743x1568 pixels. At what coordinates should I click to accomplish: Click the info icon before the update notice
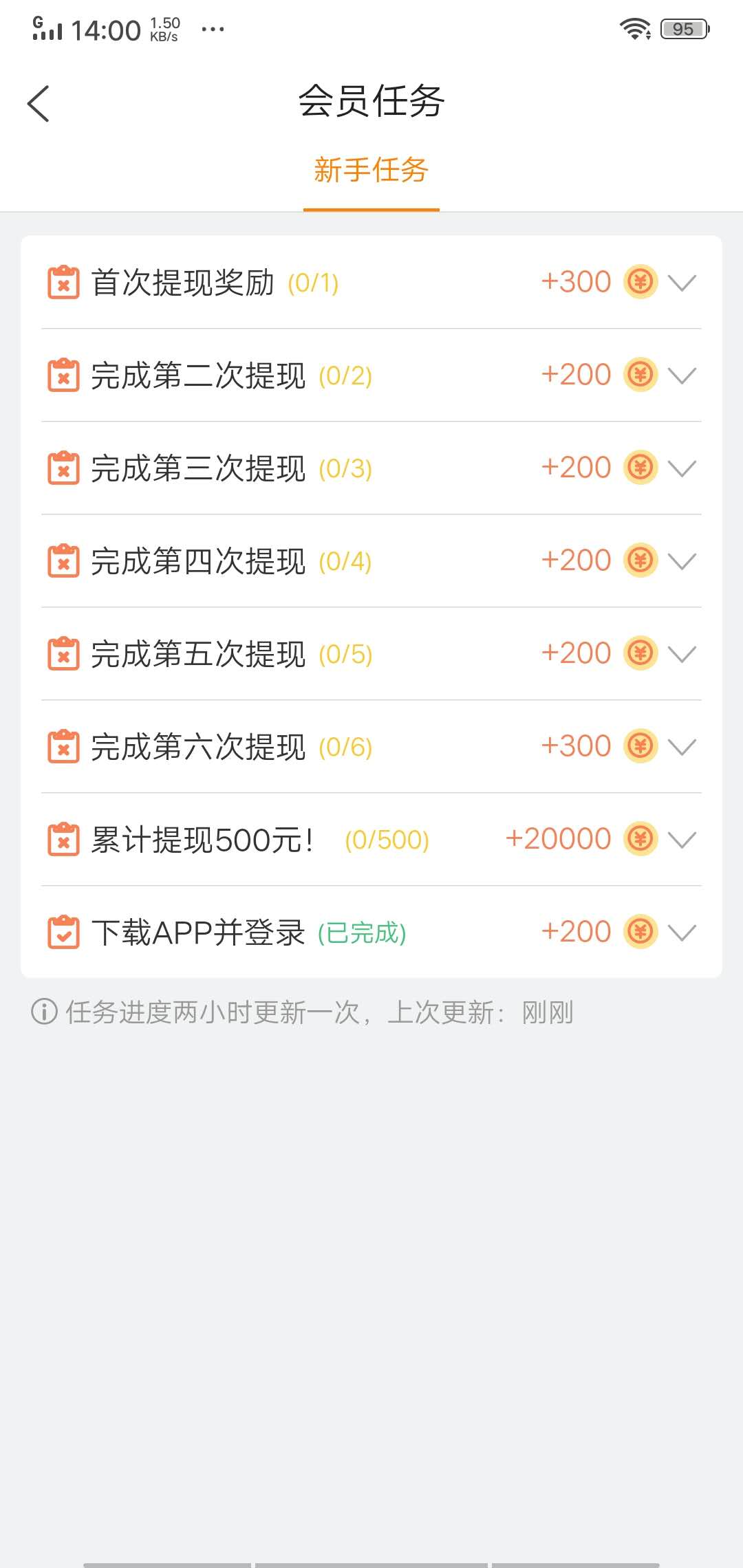[43, 1011]
